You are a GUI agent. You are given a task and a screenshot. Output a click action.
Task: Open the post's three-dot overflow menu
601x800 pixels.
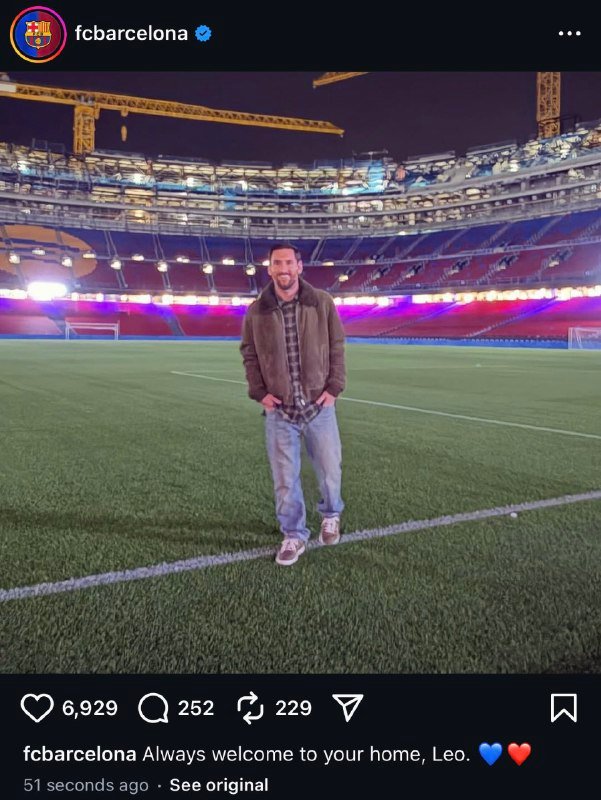569,33
